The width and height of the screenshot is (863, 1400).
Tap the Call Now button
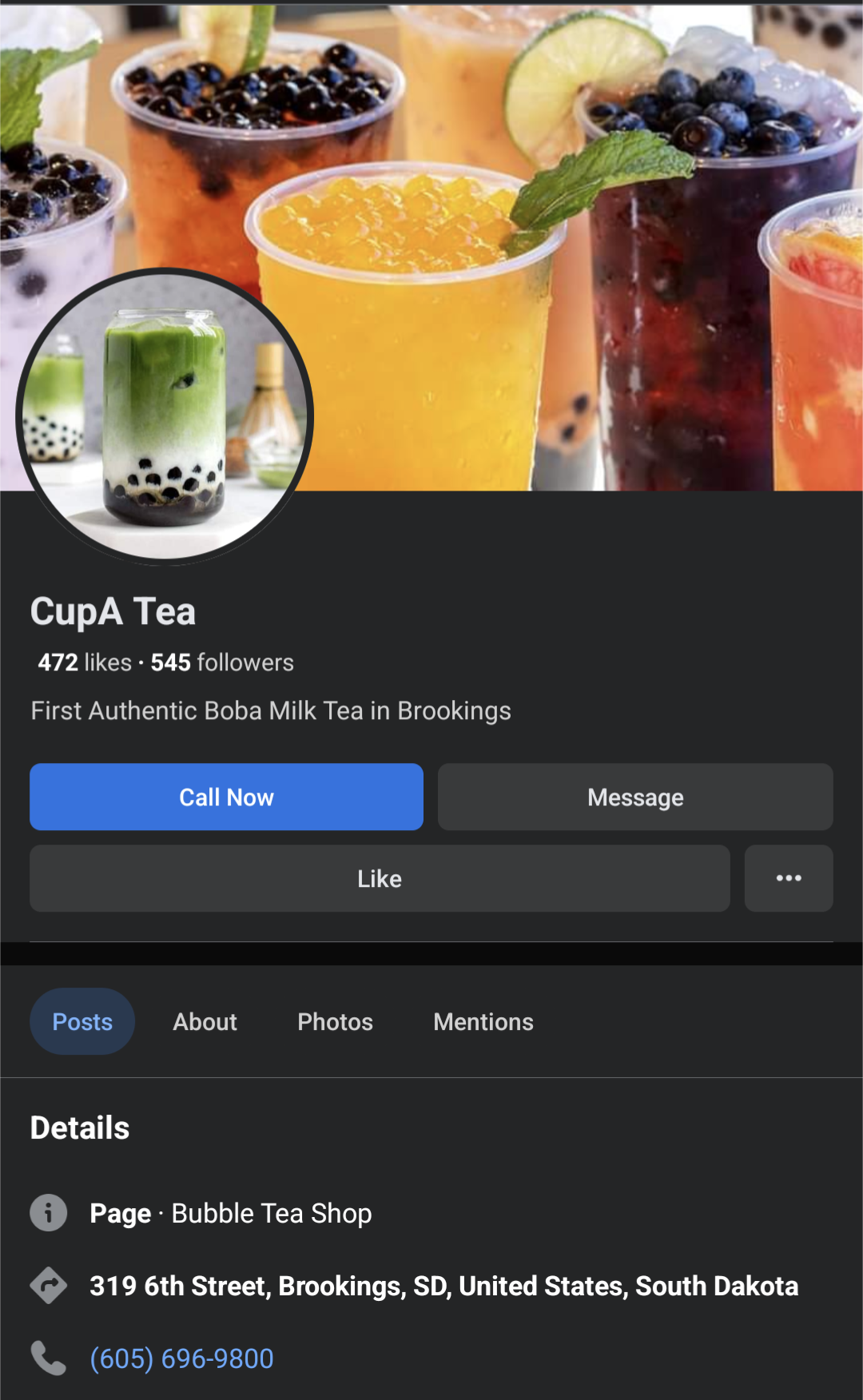click(226, 797)
